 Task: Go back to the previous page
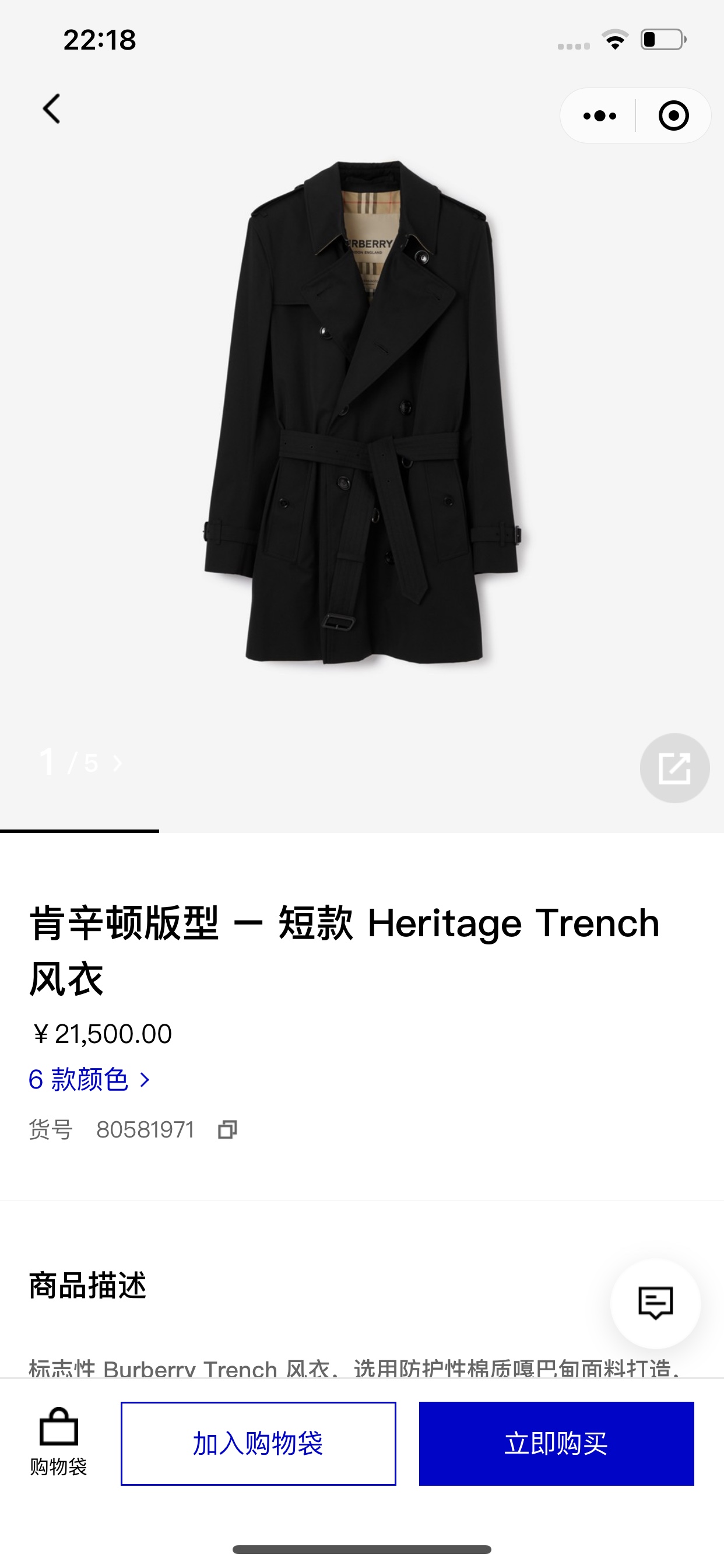pyautogui.click(x=52, y=109)
